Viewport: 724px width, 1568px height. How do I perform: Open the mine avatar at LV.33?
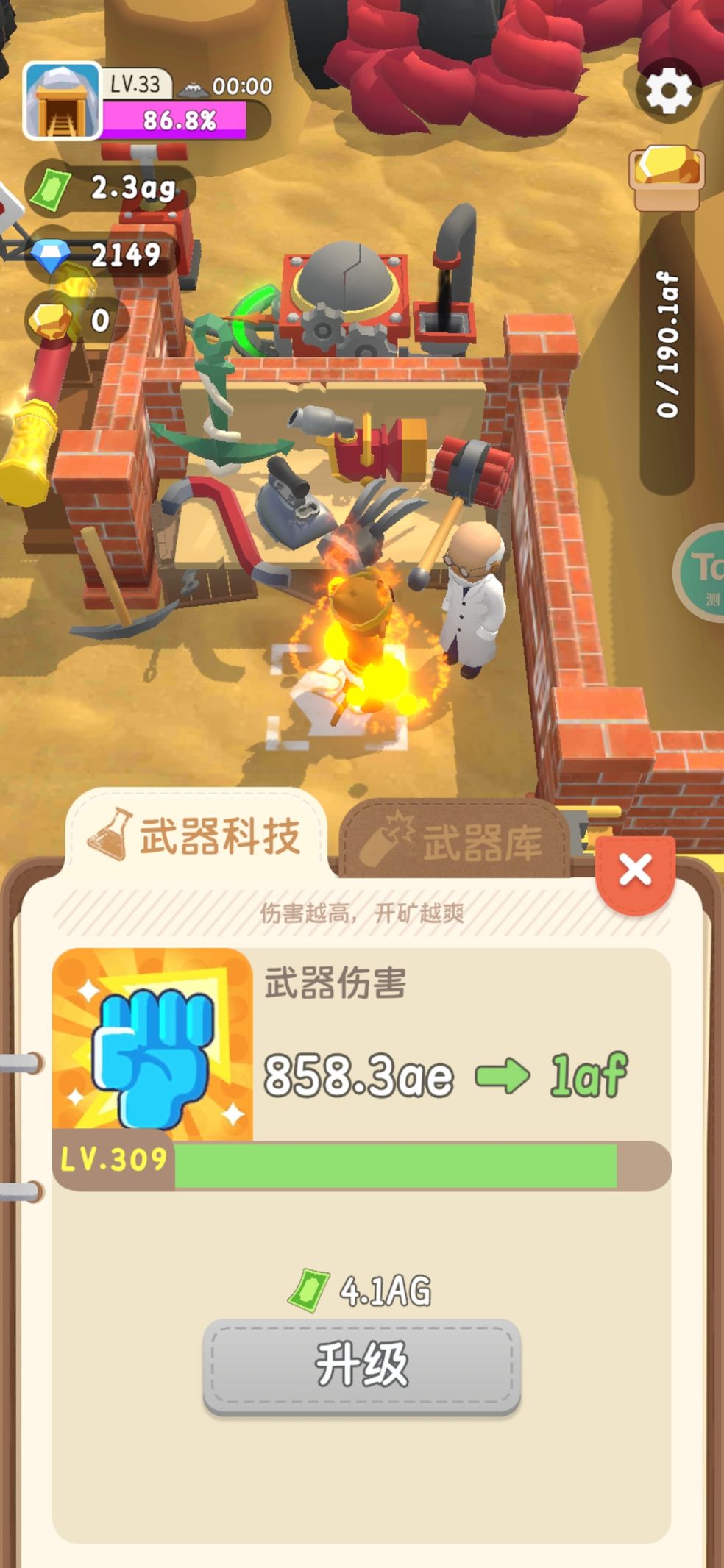pos(63,101)
